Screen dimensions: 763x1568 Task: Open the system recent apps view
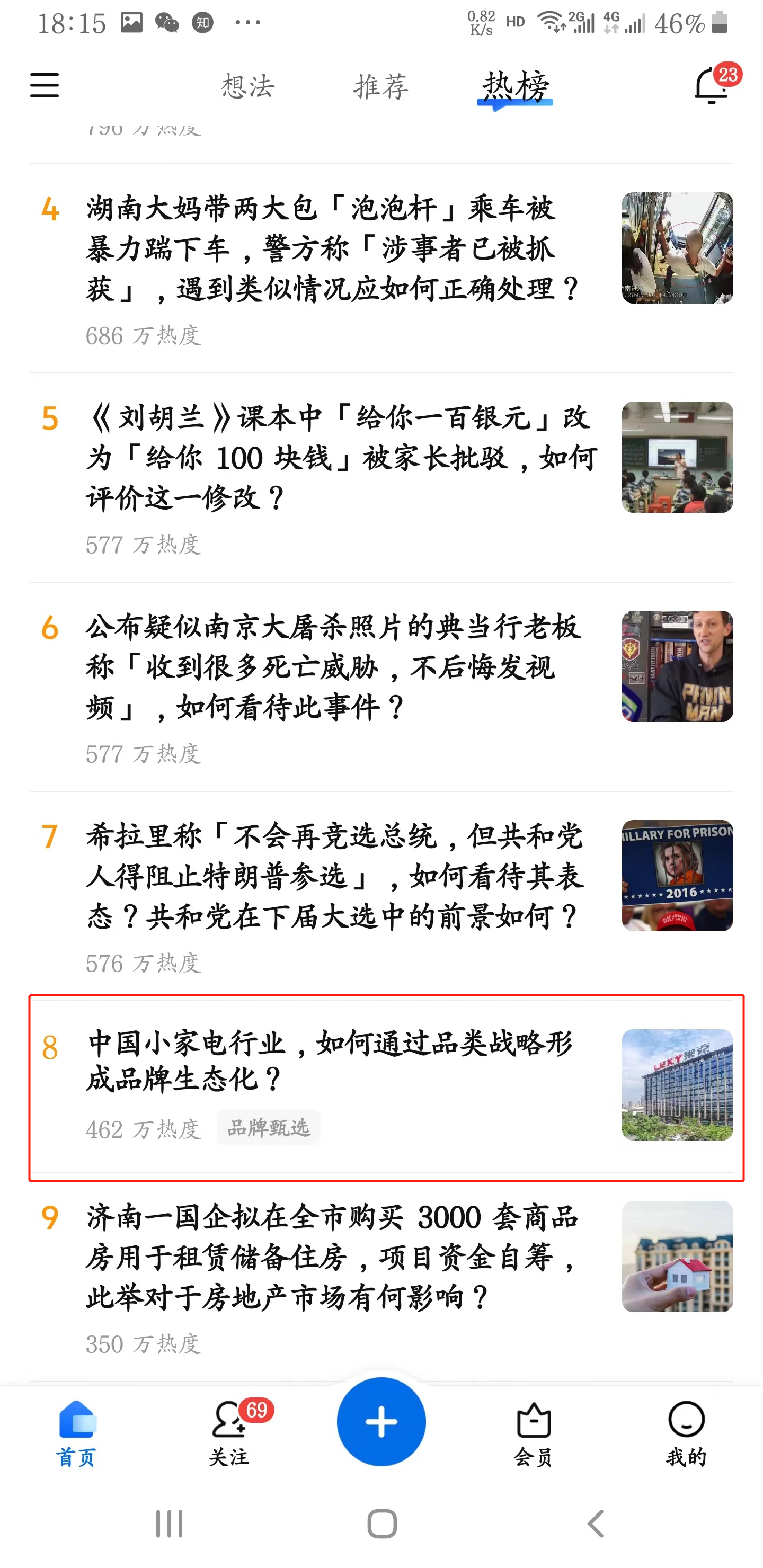[168, 1524]
